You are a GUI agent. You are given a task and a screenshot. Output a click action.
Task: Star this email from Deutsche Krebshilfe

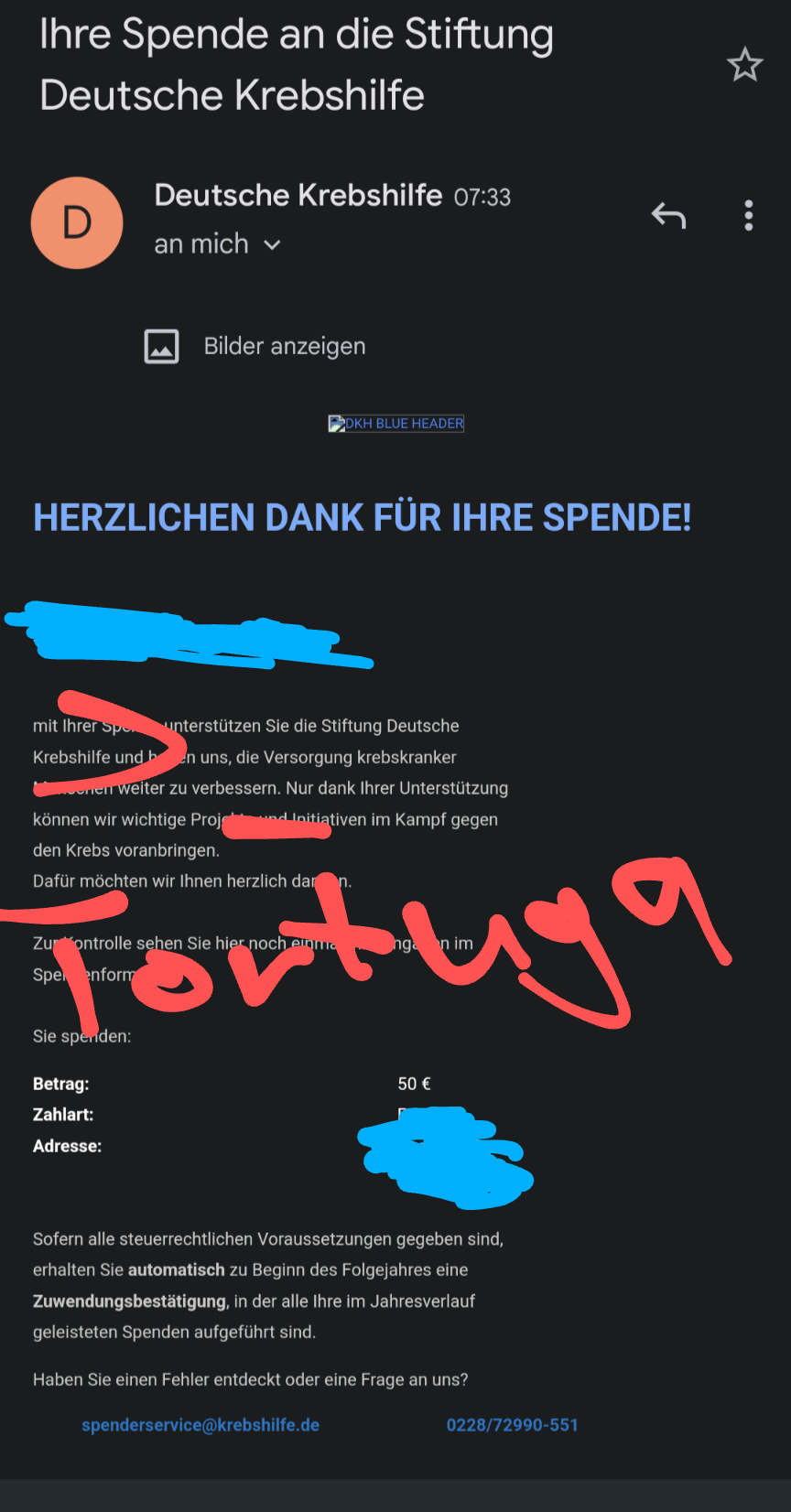pos(744,65)
